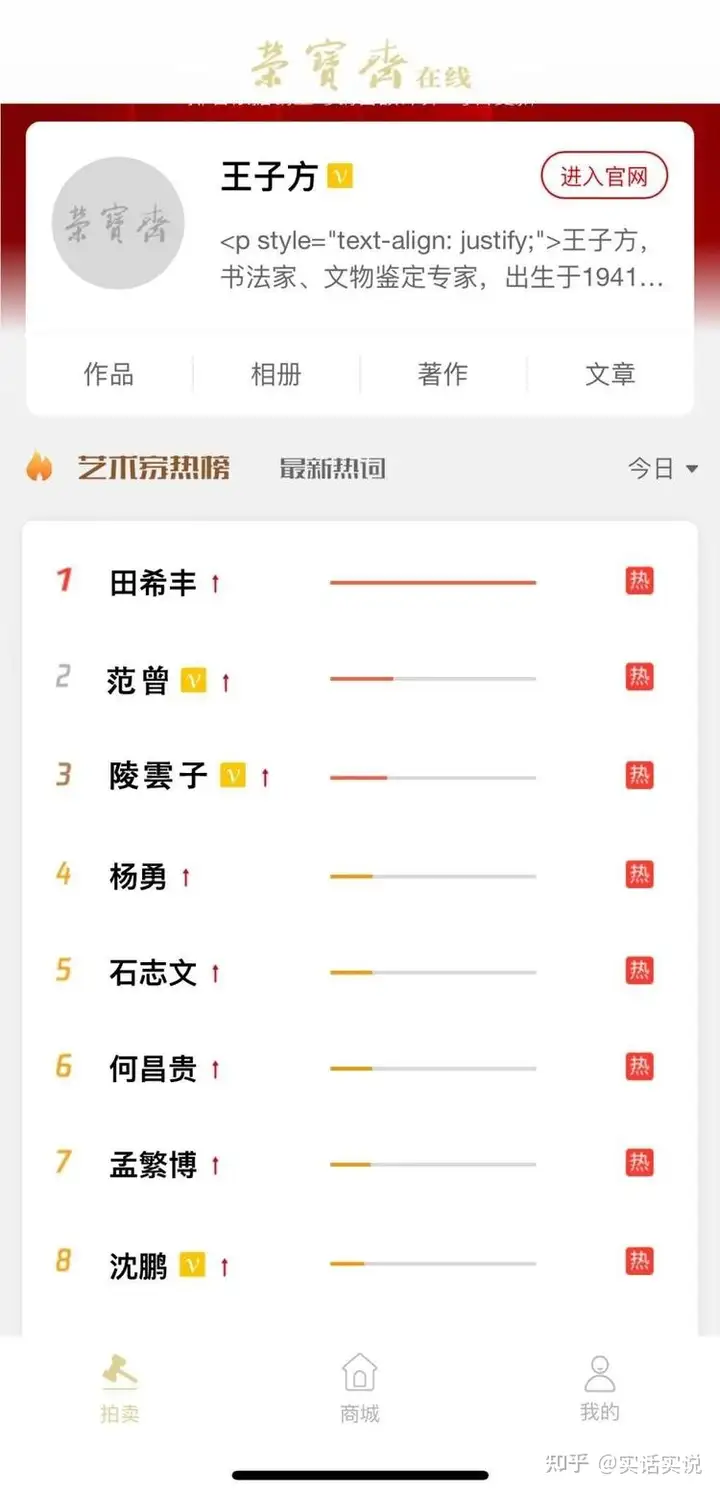
Task: Switch to the 商城 bottom tab
Action: (359, 1389)
